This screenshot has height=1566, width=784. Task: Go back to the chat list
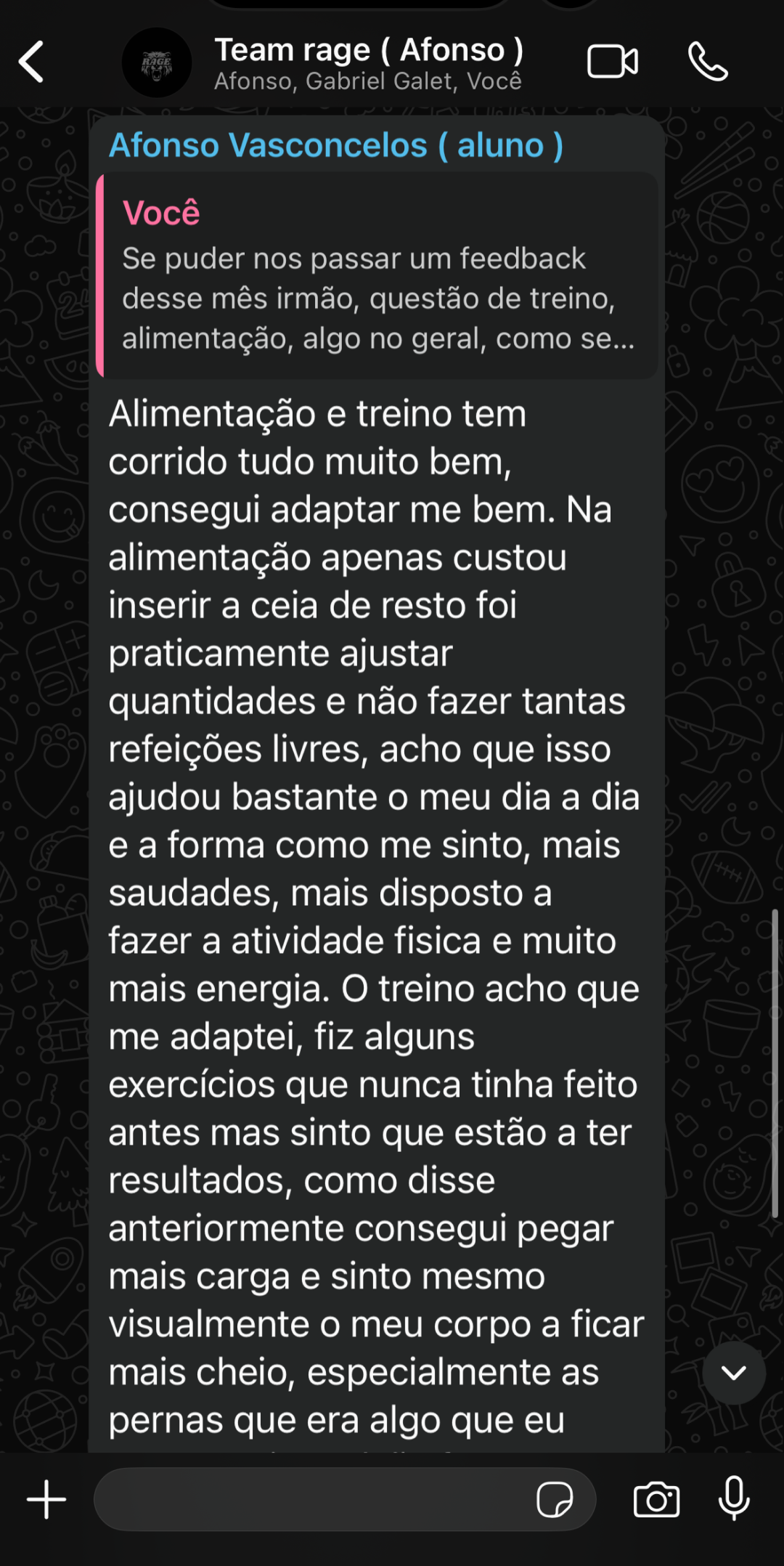click(x=31, y=62)
